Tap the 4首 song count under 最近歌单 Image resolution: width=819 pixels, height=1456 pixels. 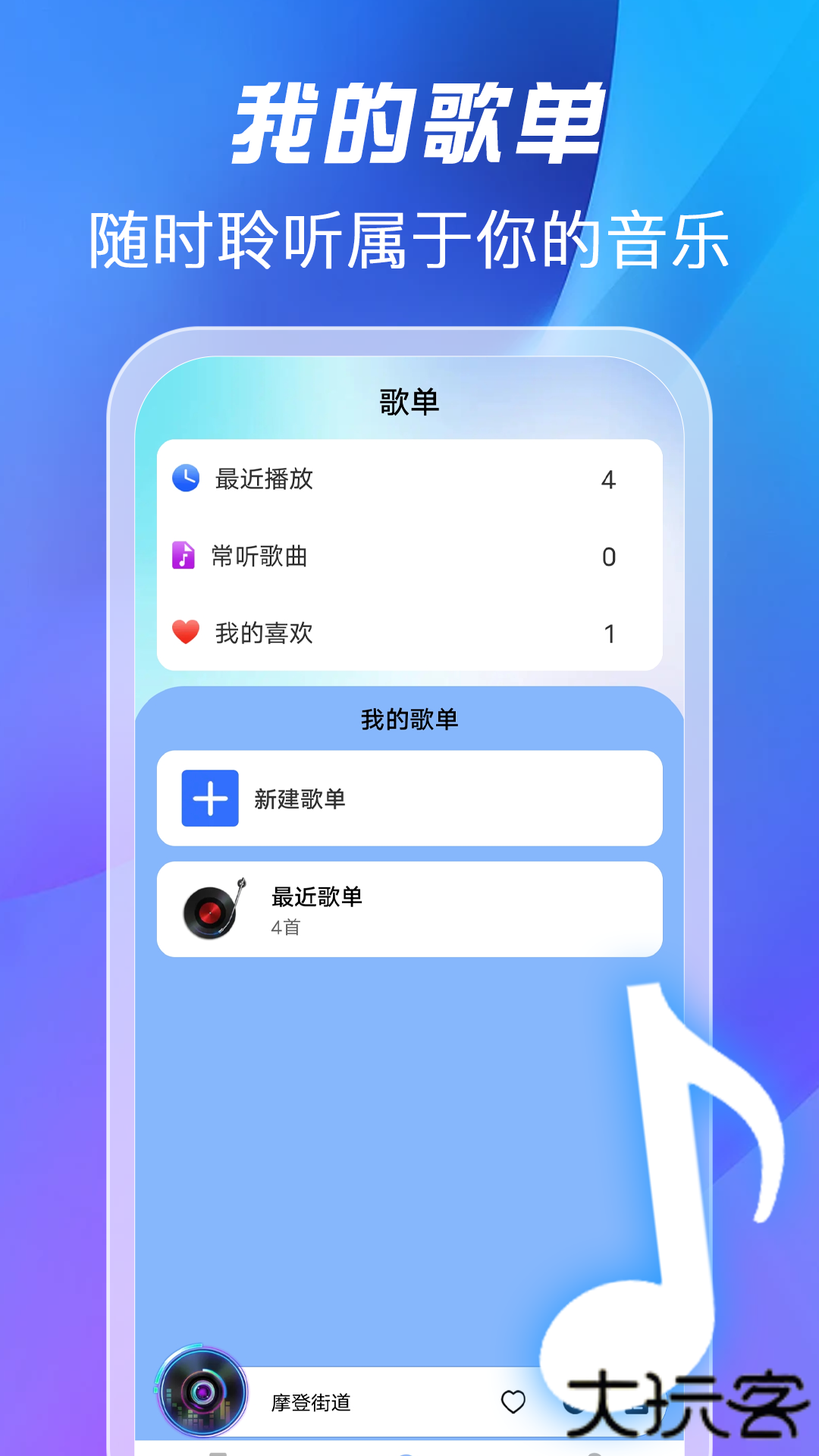[285, 927]
